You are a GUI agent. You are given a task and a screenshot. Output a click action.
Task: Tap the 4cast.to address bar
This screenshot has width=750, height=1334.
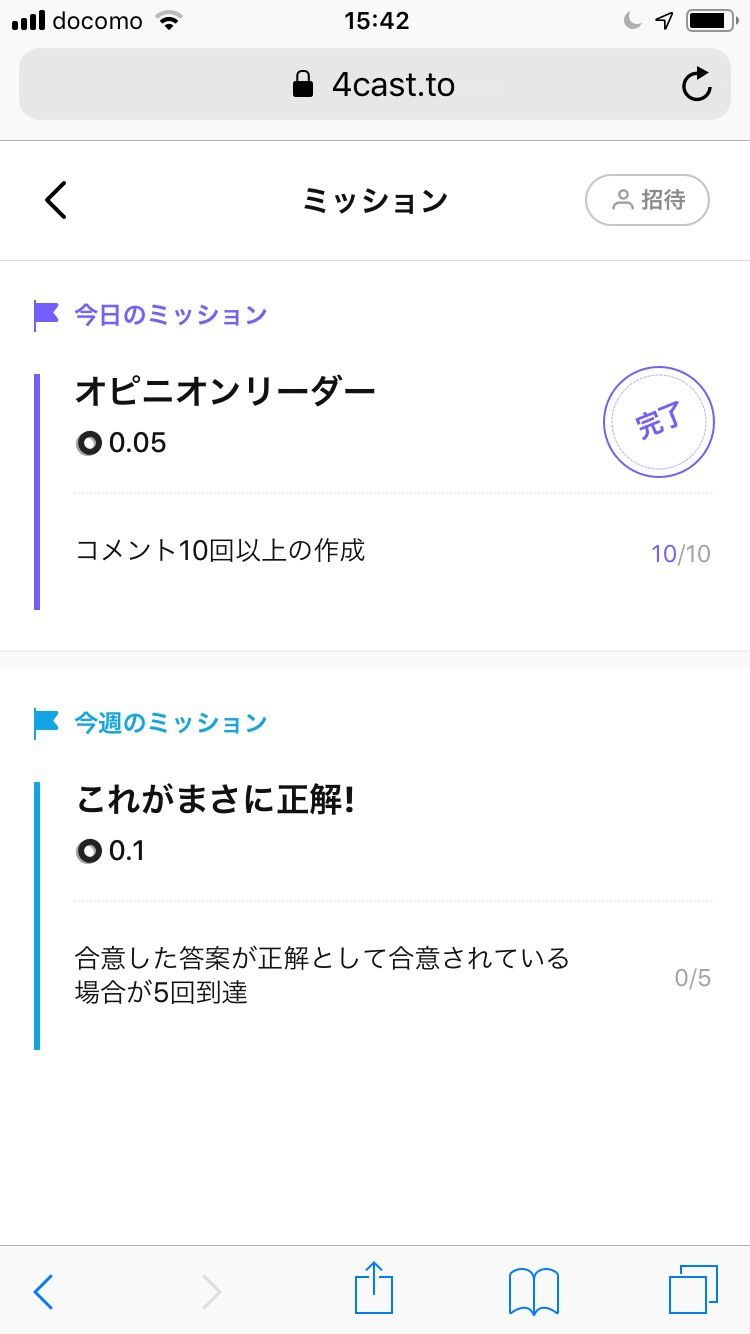click(x=374, y=85)
